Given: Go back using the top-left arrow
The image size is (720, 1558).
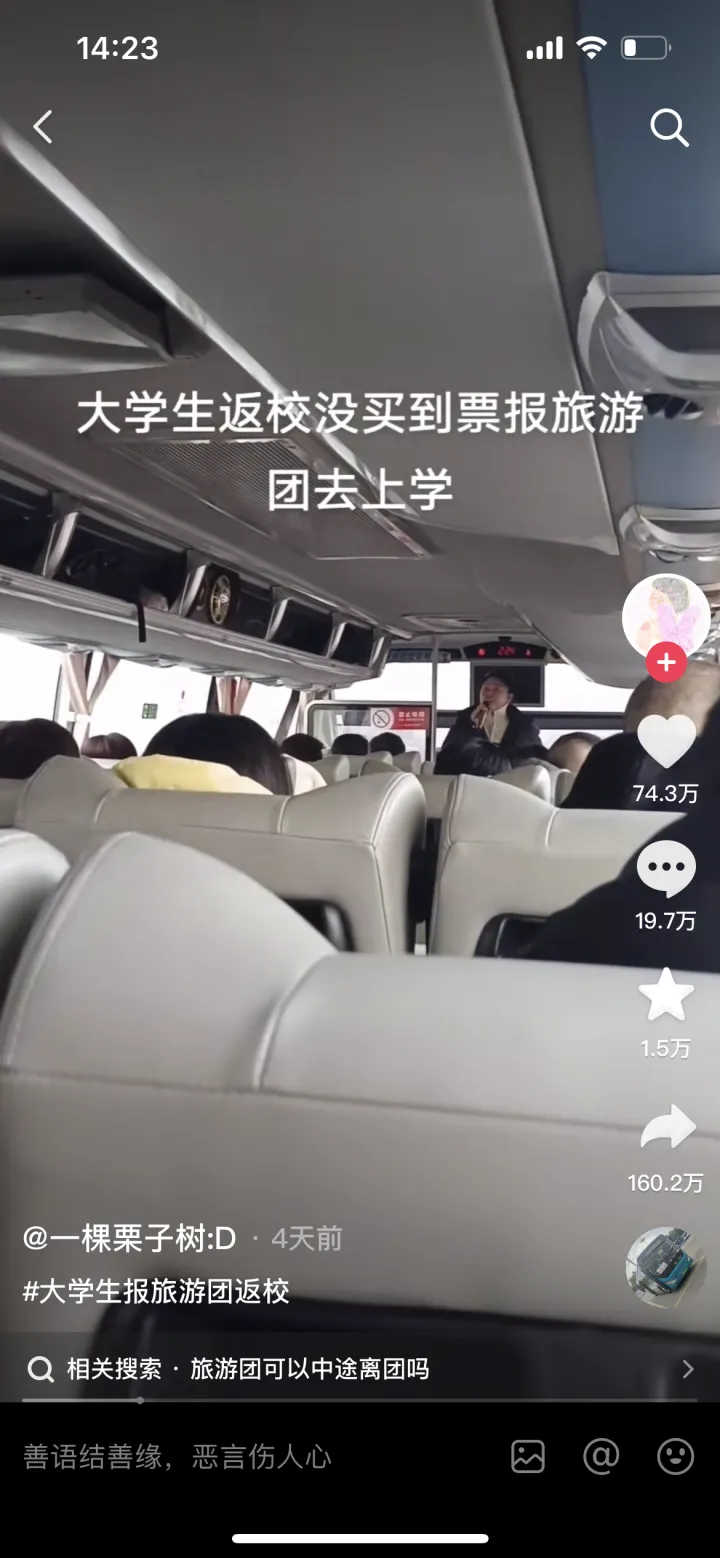Looking at the screenshot, I should click(x=43, y=127).
